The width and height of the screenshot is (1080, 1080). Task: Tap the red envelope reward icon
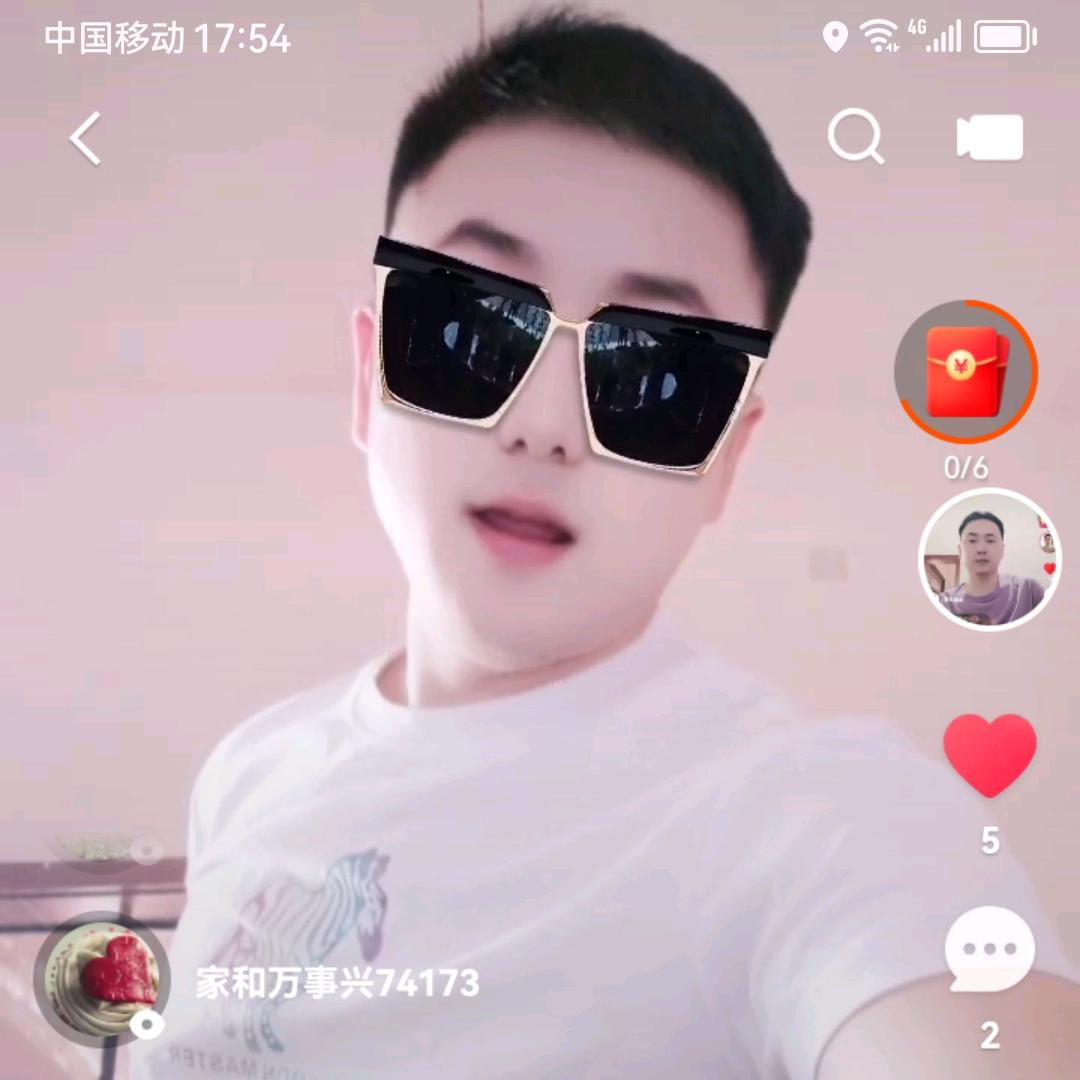click(x=965, y=372)
